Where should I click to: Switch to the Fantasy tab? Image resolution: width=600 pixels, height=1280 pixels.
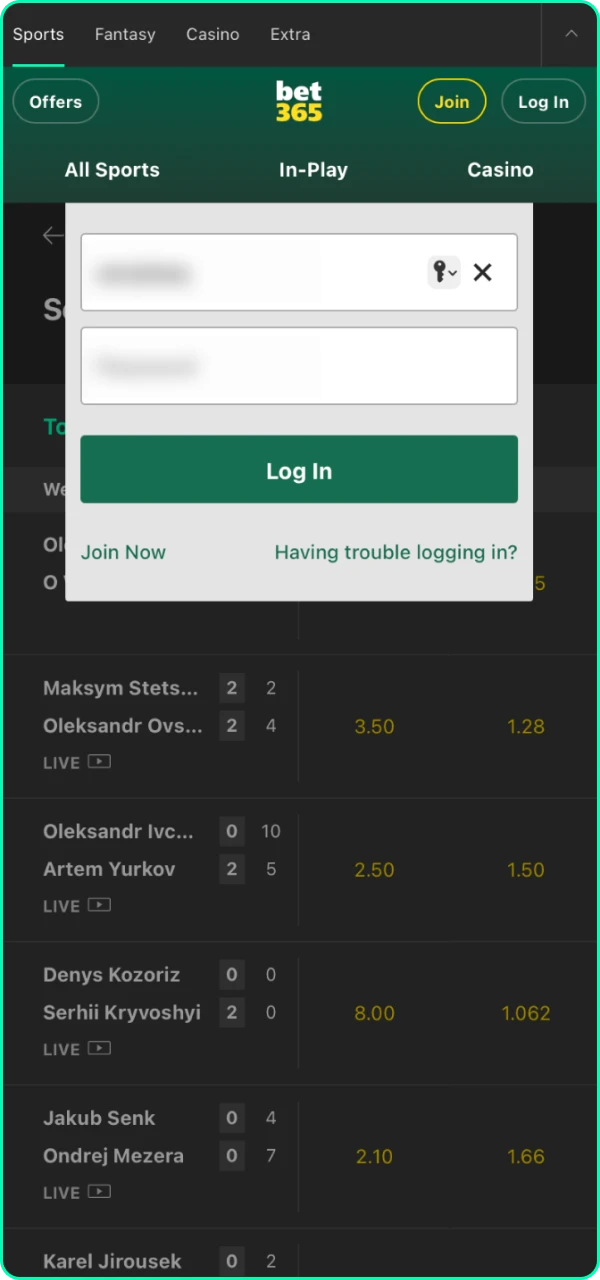pyautogui.click(x=125, y=34)
